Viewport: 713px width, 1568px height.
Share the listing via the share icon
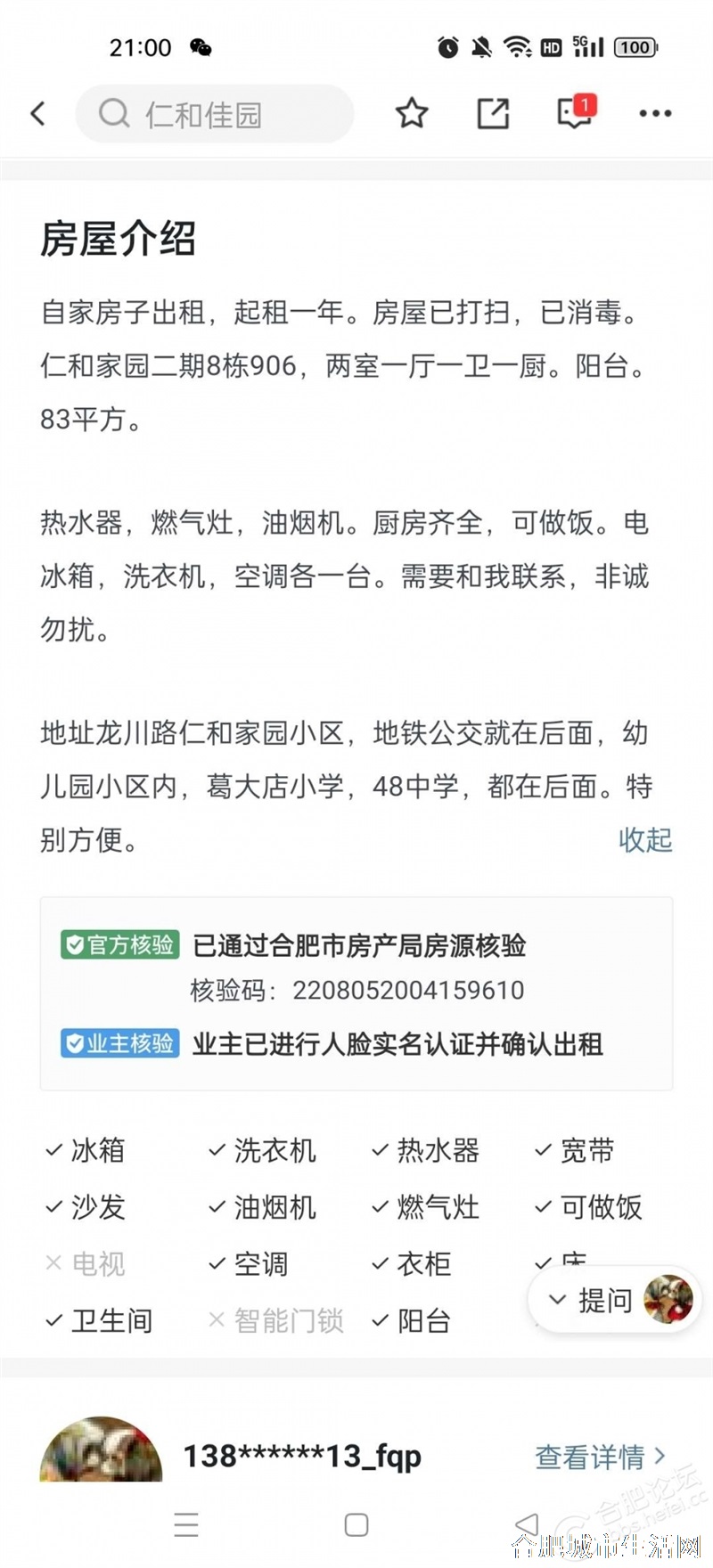click(x=493, y=113)
